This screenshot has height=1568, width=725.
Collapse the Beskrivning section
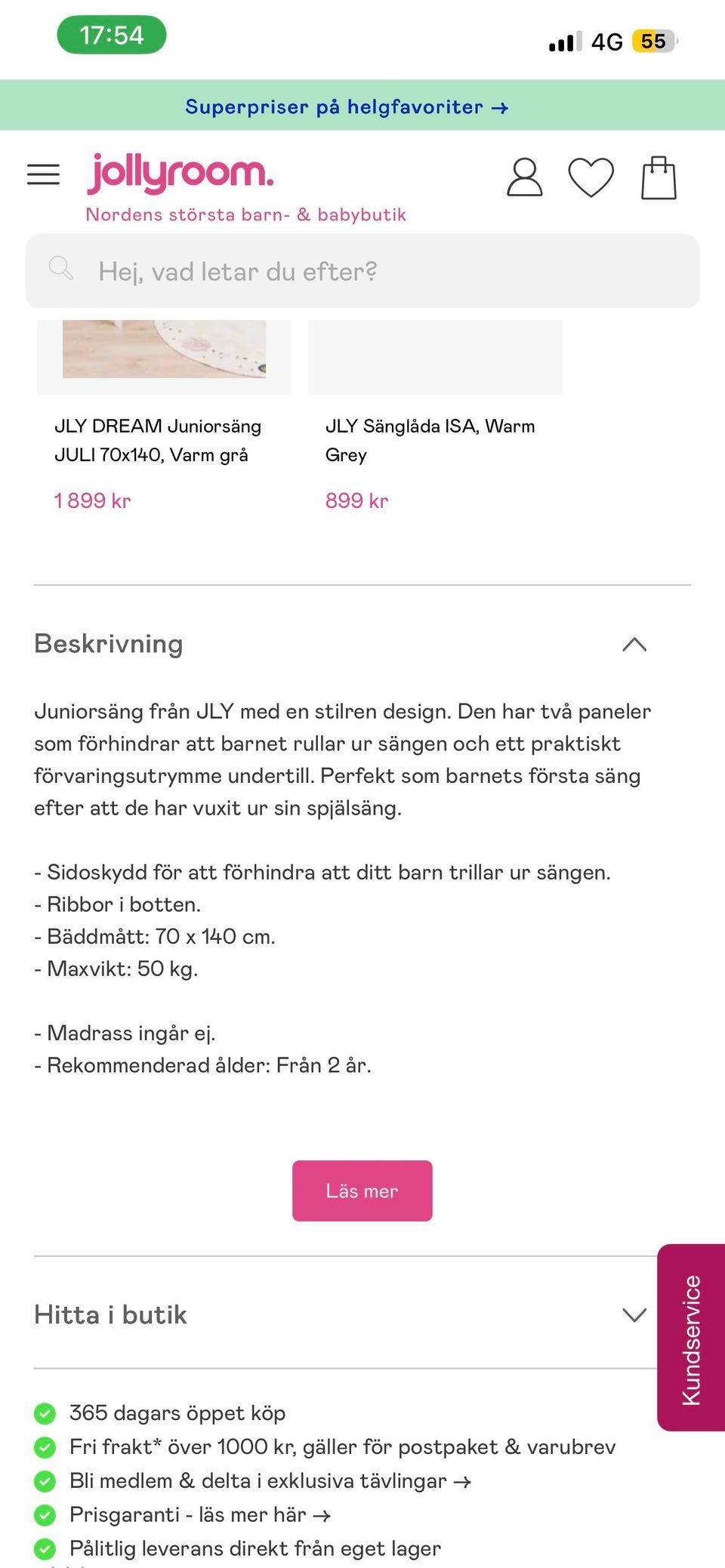pos(634,645)
